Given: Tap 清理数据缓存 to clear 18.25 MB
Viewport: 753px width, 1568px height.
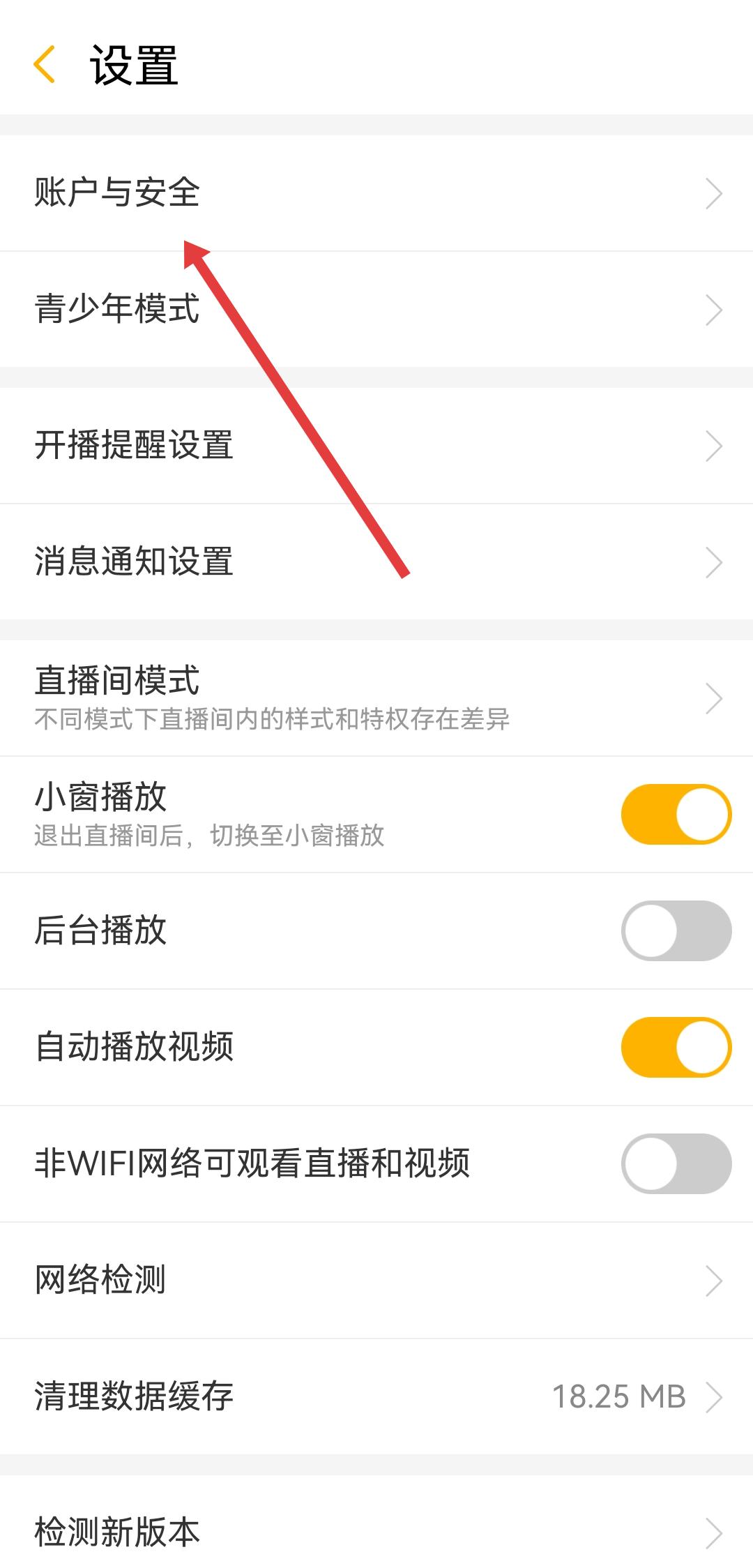Looking at the screenshot, I should pos(376,1396).
